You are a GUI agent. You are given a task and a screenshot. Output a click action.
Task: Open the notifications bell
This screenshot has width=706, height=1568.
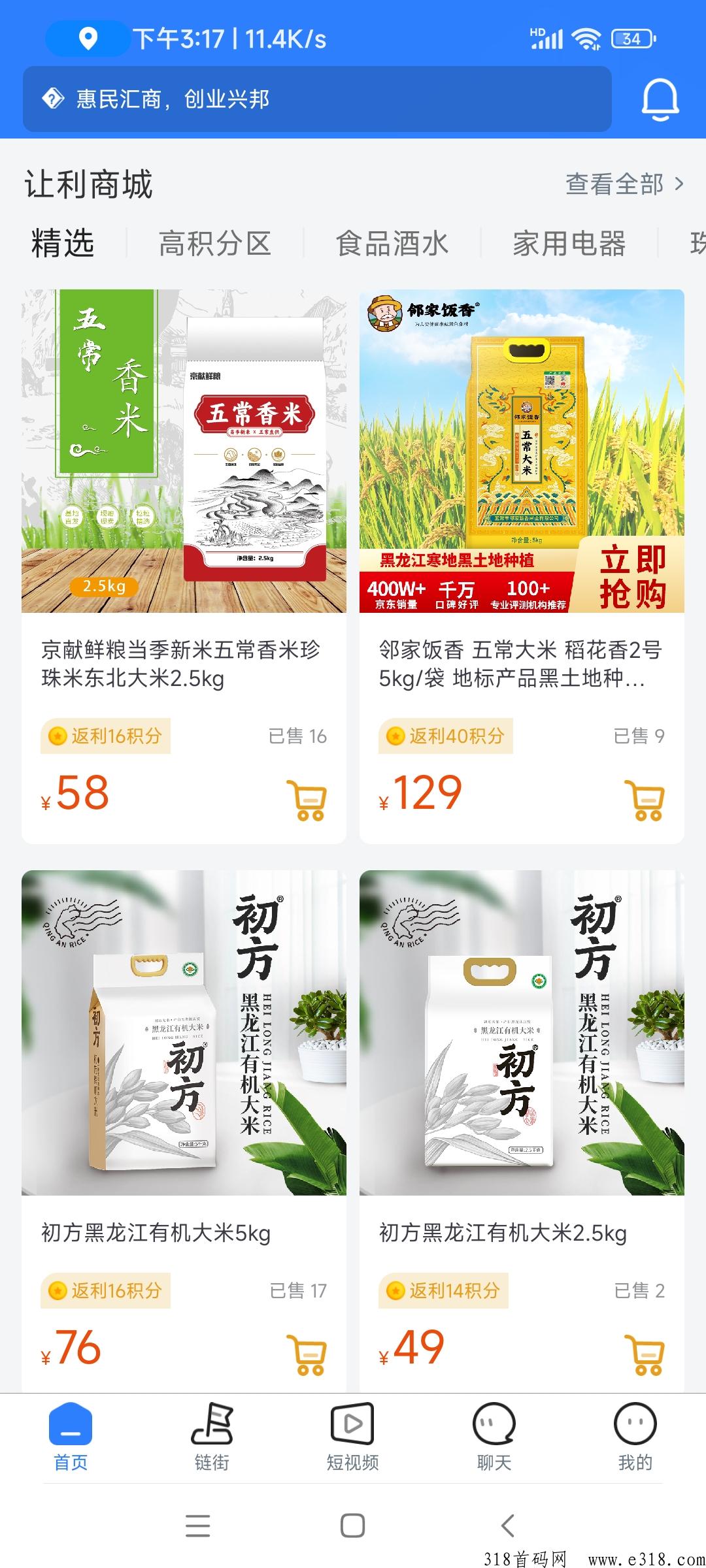tap(660, 99)
